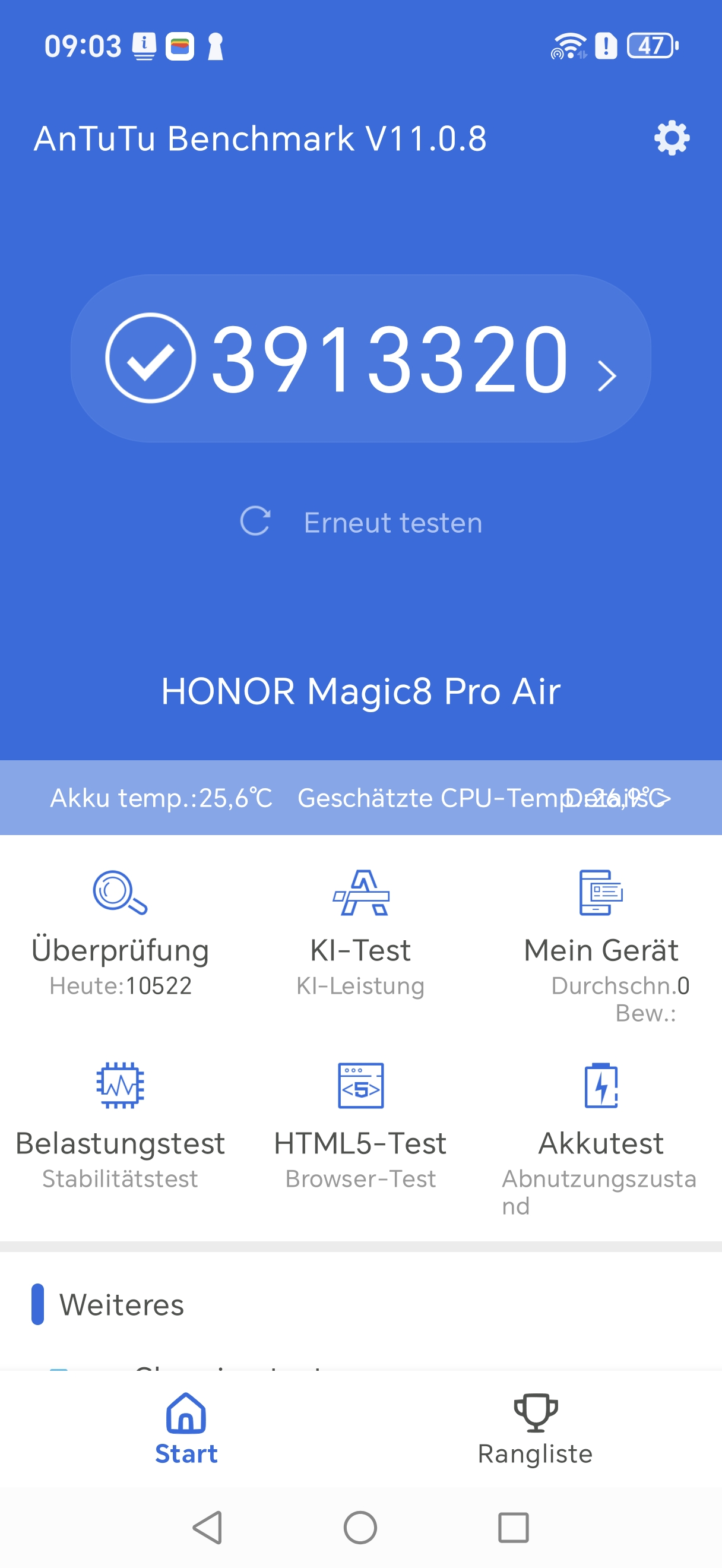Tap Erneut testen to rerun benchmark
The width and height of the screenshot is (722, 1568).
(360, 522)
